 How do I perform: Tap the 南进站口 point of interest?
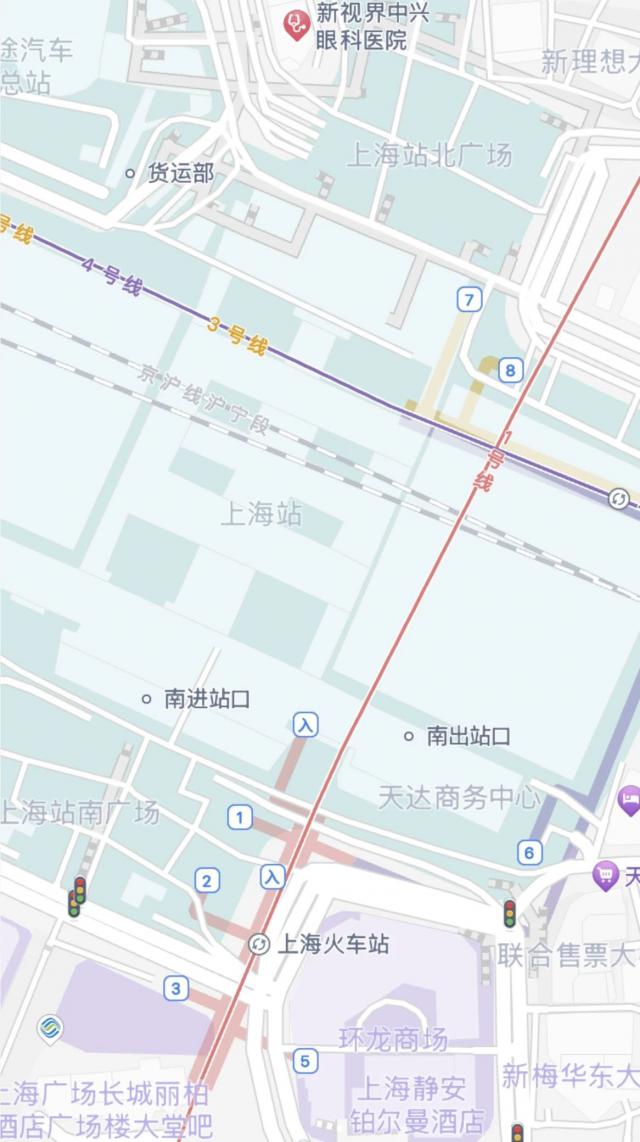[147, 699]
